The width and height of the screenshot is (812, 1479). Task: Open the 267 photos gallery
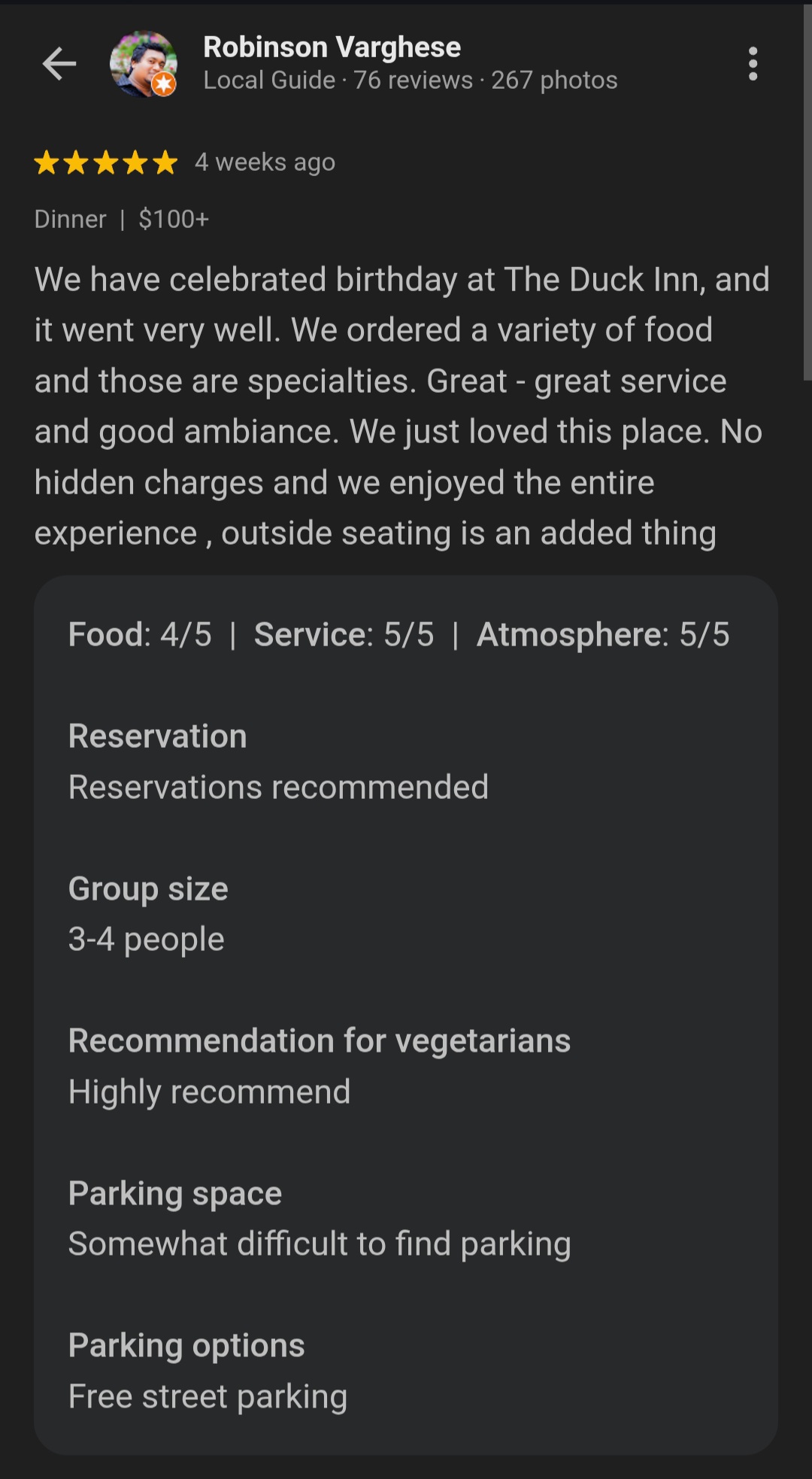pos(554,80)
